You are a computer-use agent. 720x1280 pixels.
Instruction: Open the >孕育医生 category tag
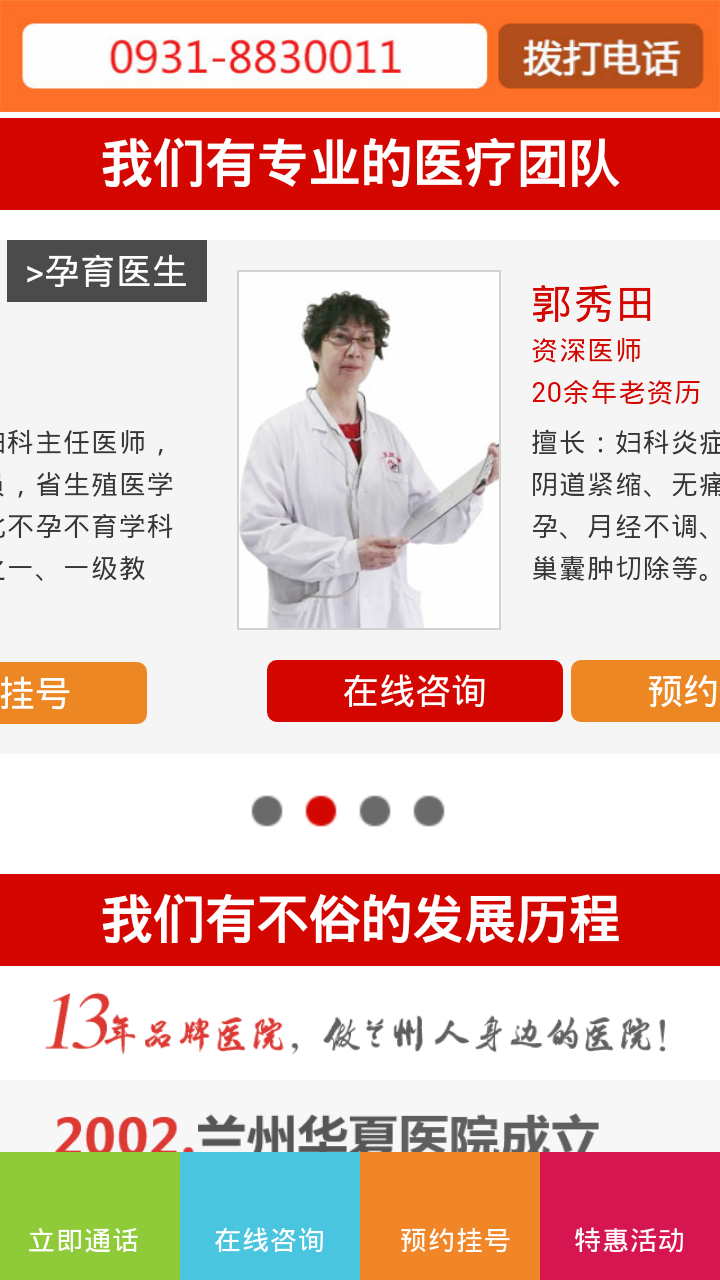point(107,271)
